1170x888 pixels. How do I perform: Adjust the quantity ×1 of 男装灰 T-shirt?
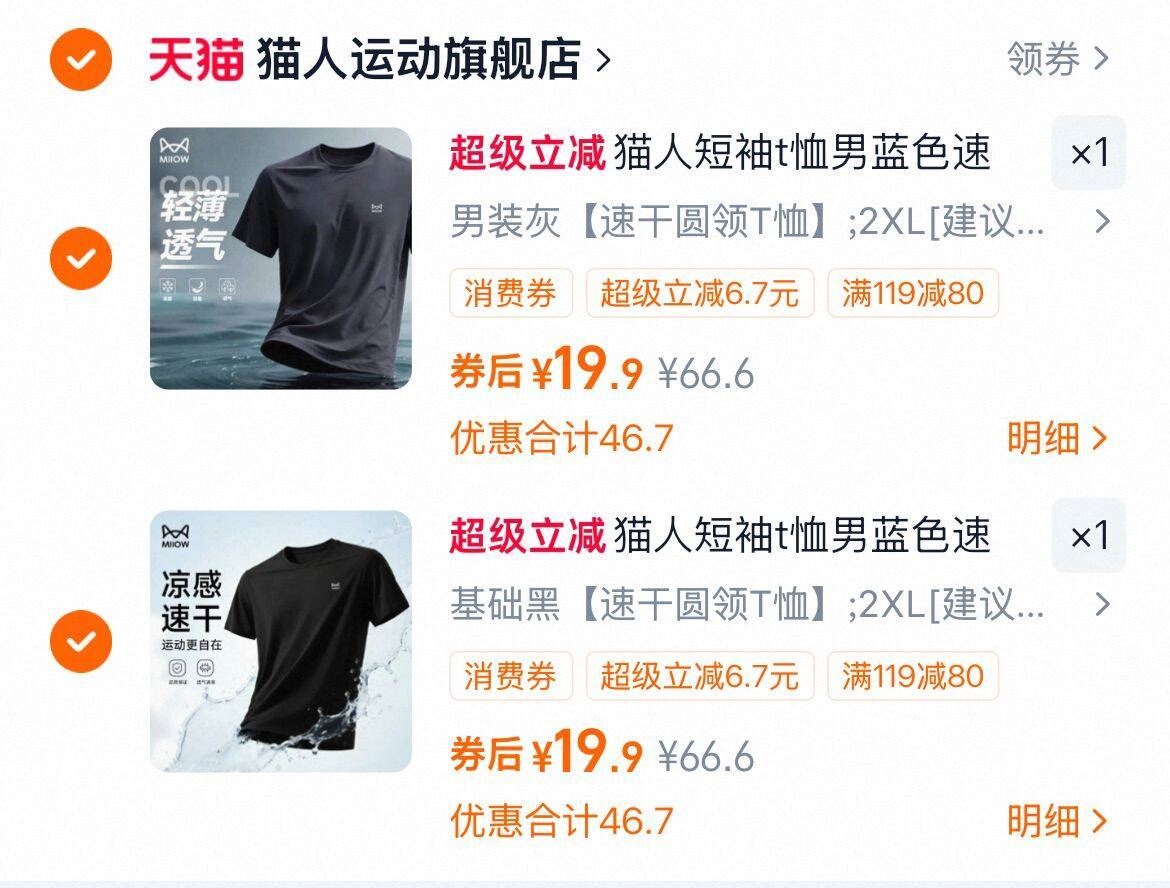point(1088,153)
